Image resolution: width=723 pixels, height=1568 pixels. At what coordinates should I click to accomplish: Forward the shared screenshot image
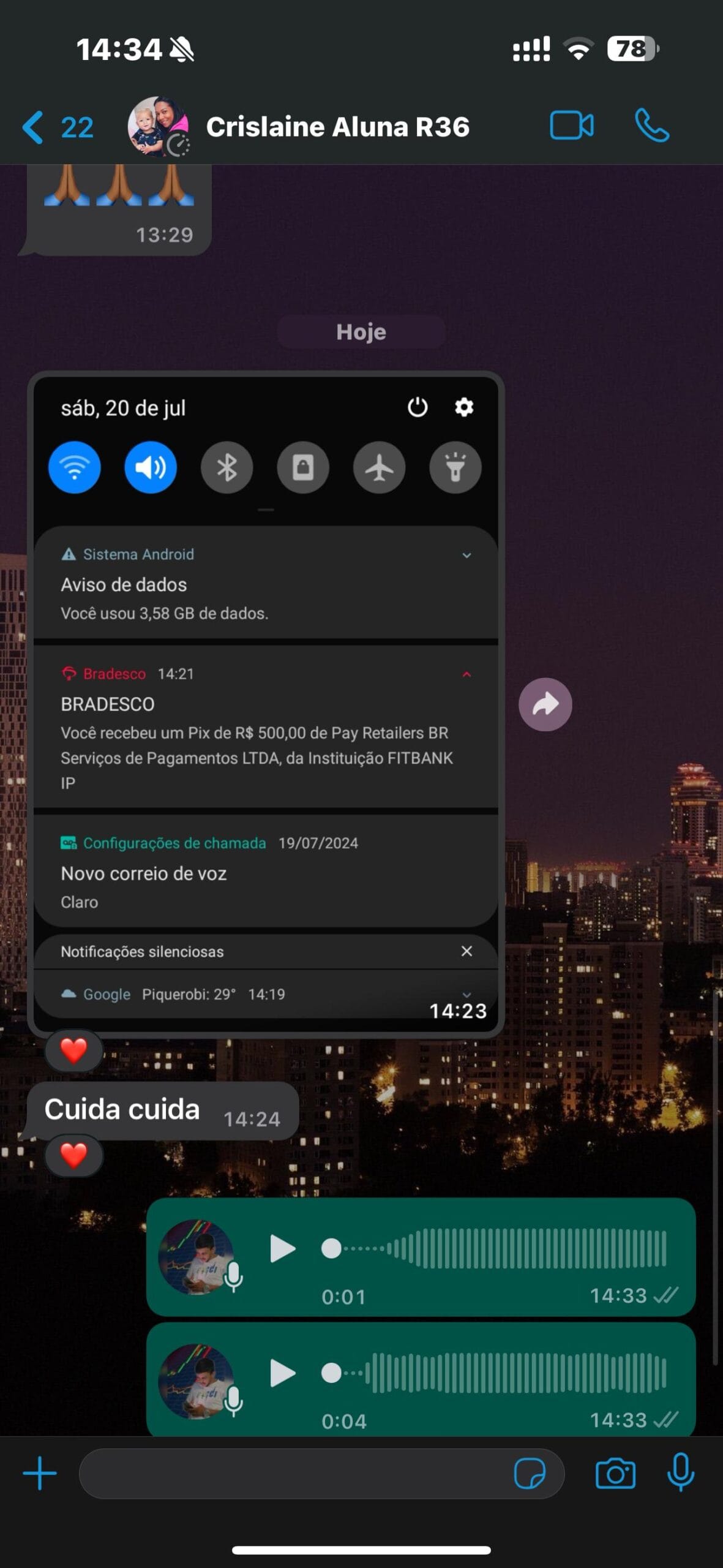point(545,704)
